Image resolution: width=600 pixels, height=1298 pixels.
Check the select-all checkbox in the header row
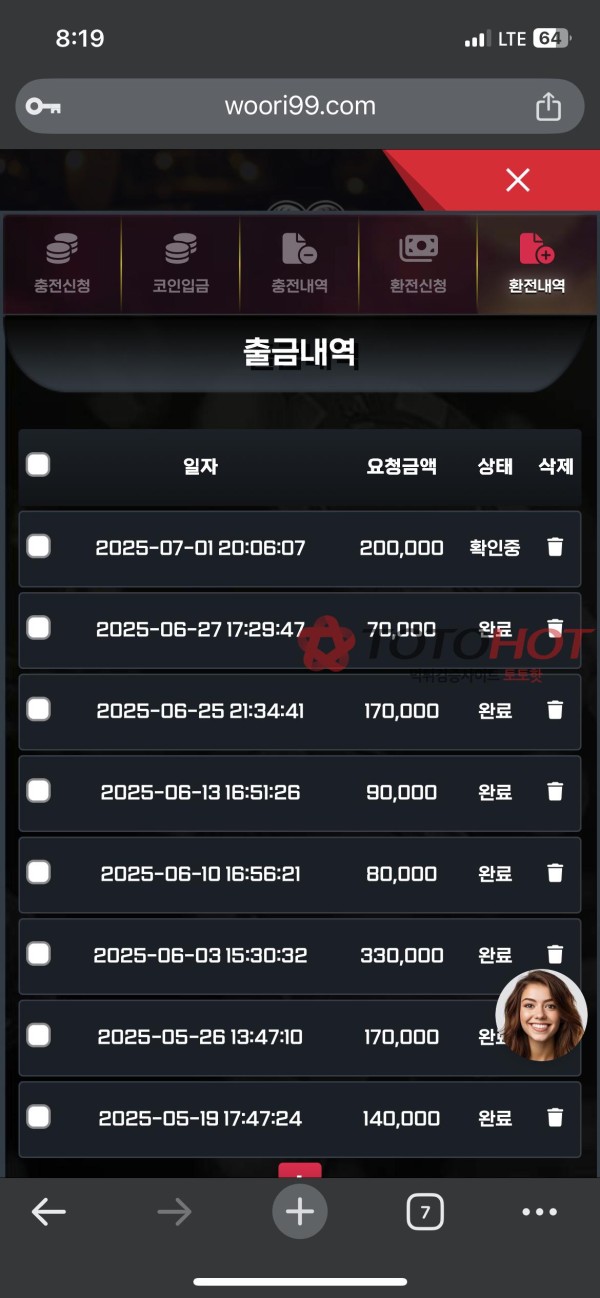[x=38, y=465]
